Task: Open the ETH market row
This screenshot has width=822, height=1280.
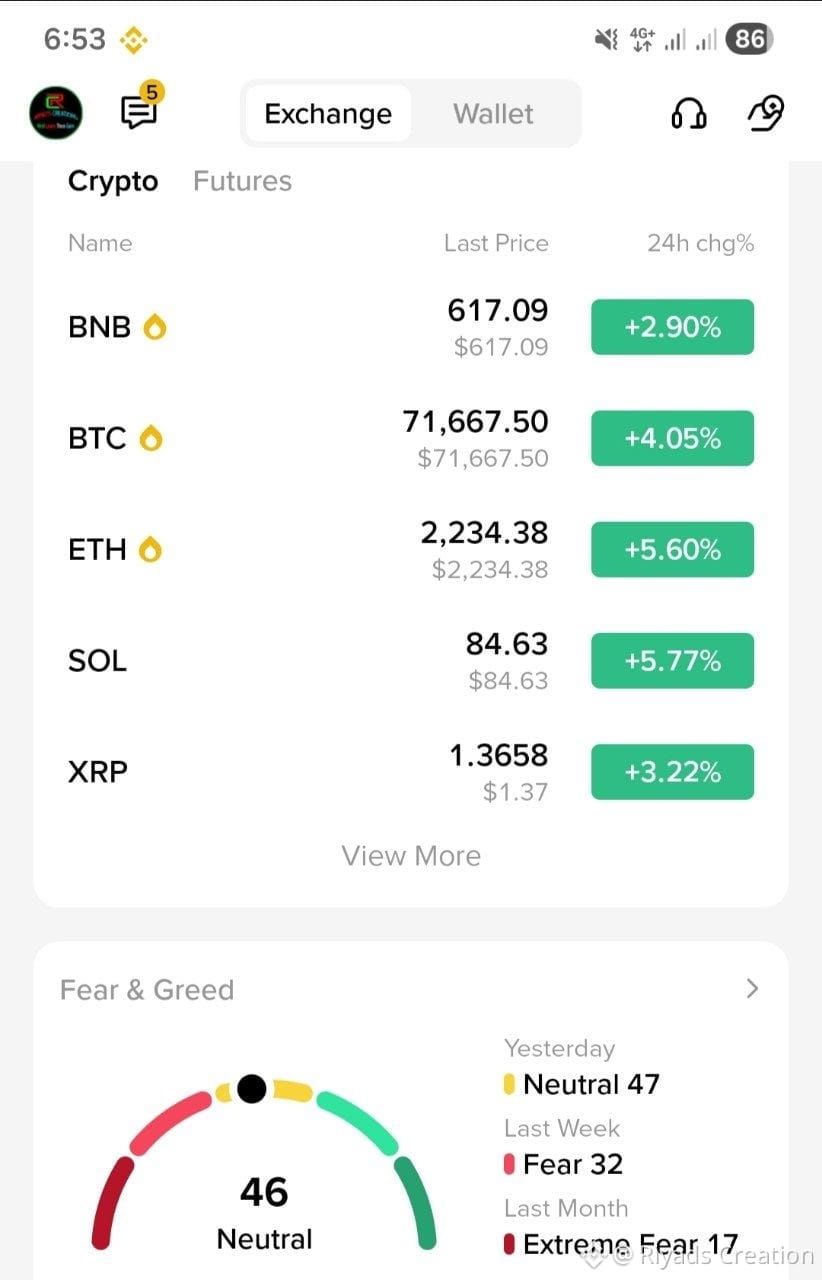Action: pyautogui.click(x=411, y=549)
